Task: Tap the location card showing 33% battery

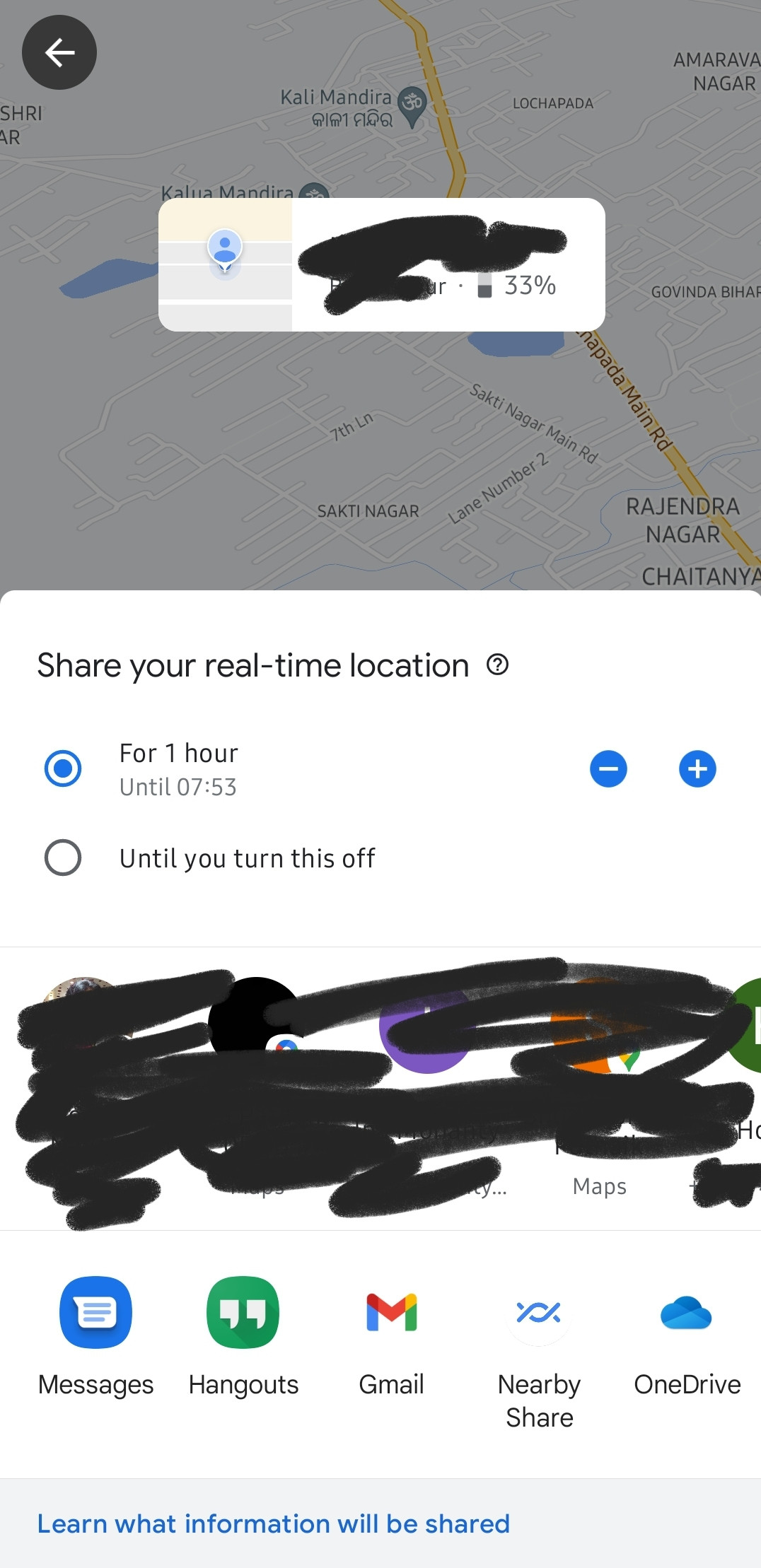Action: 382,264
